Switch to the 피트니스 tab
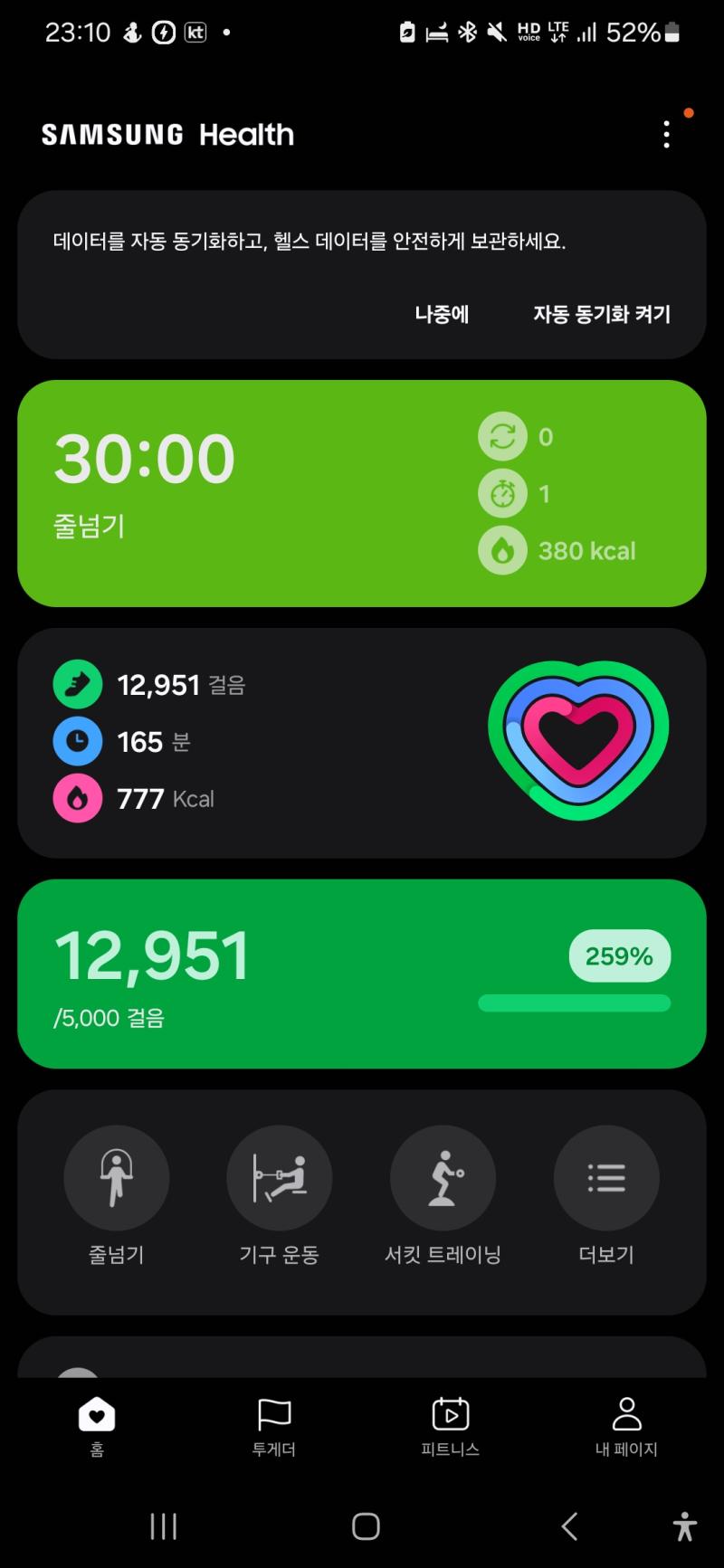This screenshot has width=724, height=1568. 450,1427
